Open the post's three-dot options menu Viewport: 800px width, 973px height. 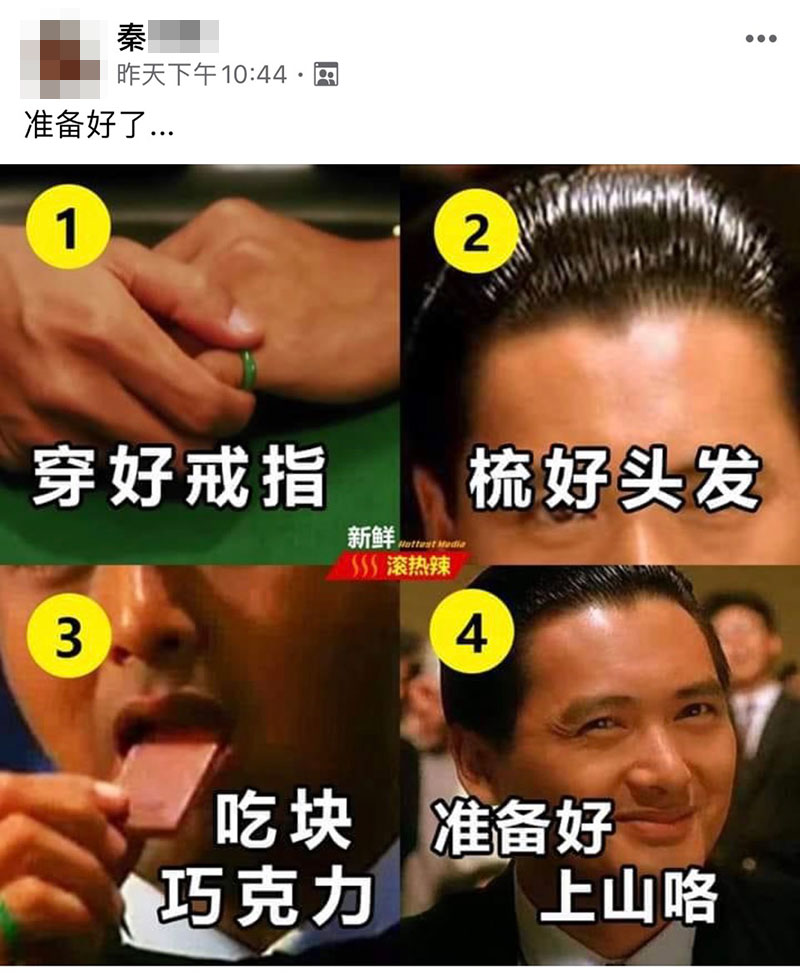761,39
